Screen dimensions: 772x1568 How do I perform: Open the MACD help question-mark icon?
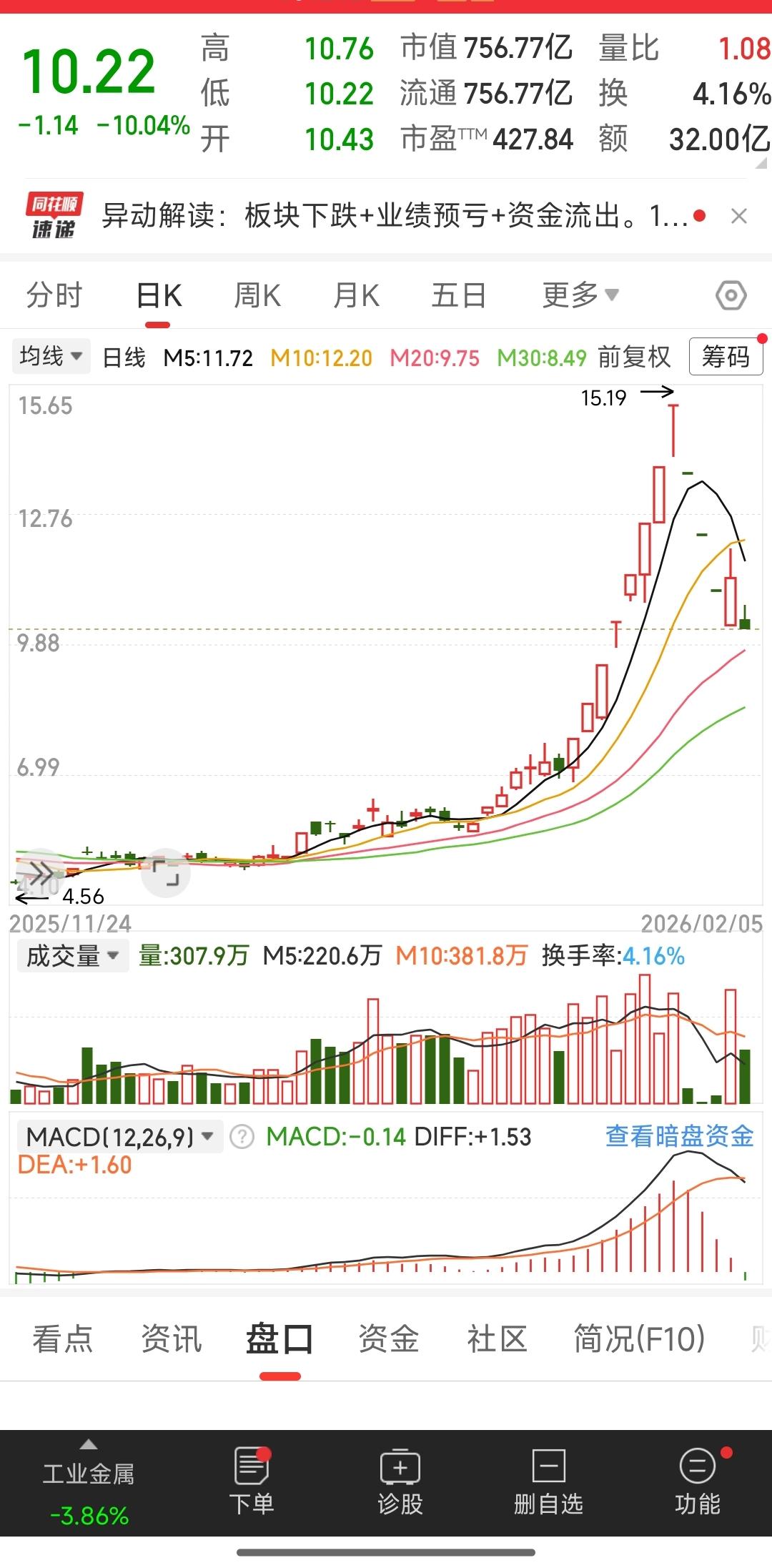242,1136
